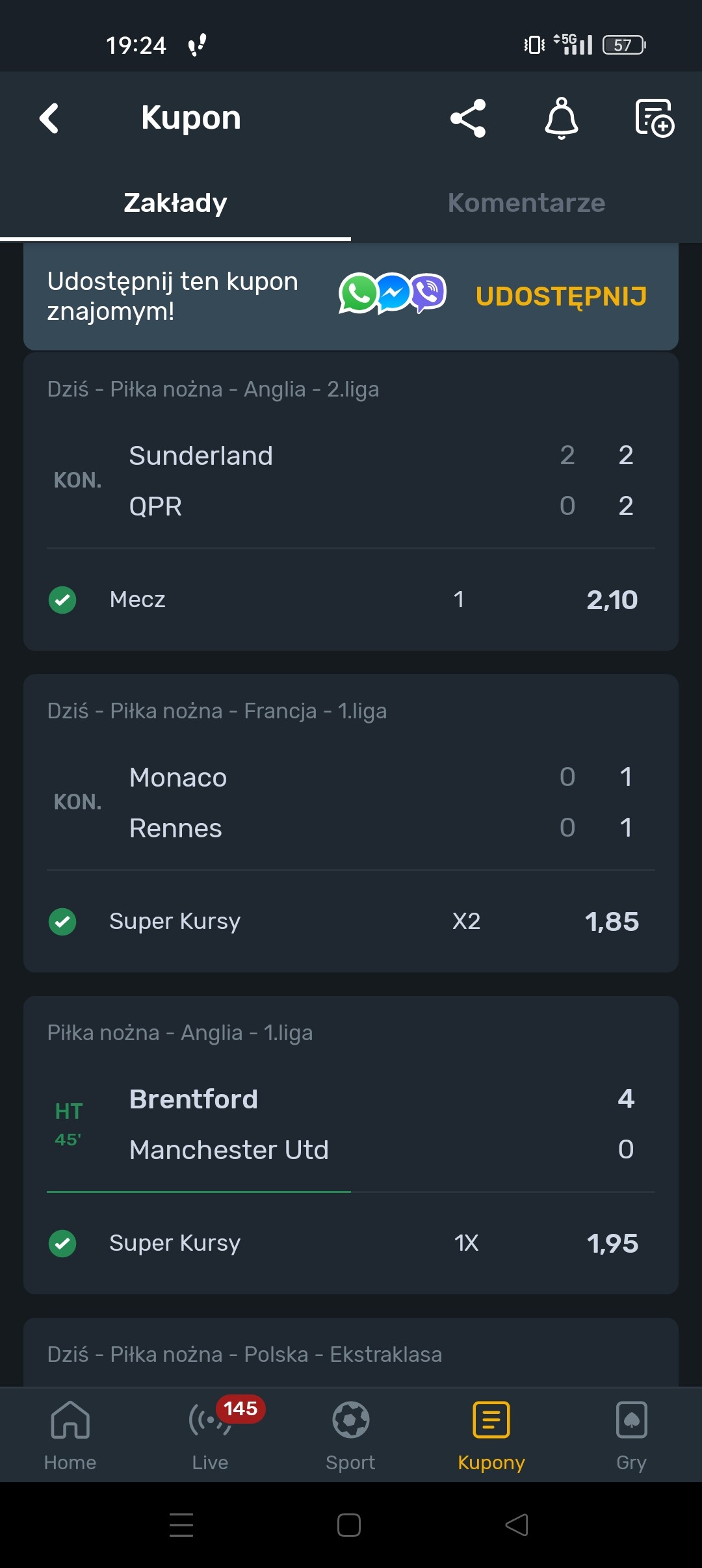Open the Monaco vs Rennes match
This screenshot has width=702, height=1568.
pyautogui.click(x=351, y=803)
